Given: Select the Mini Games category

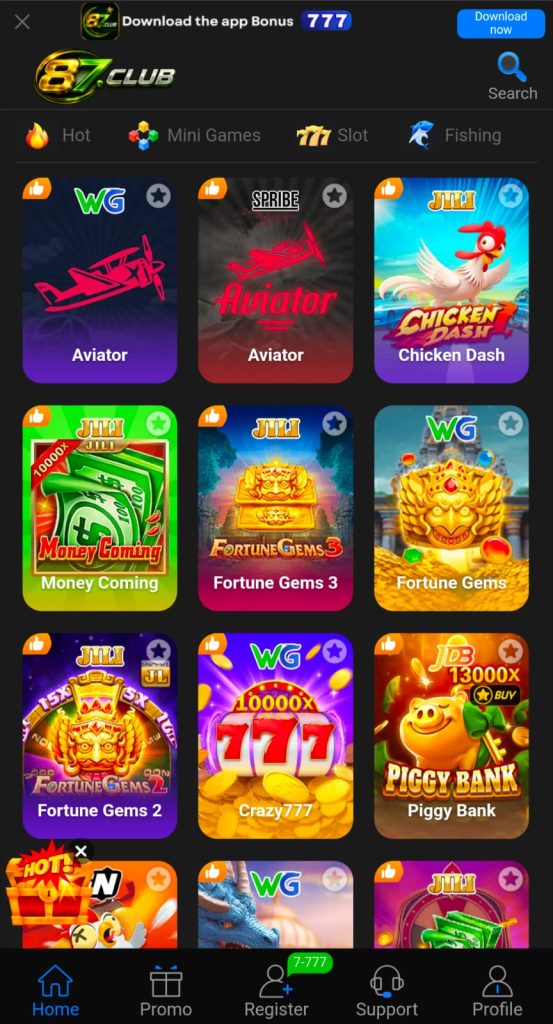Looking at the screenshot, I should 195,136.
